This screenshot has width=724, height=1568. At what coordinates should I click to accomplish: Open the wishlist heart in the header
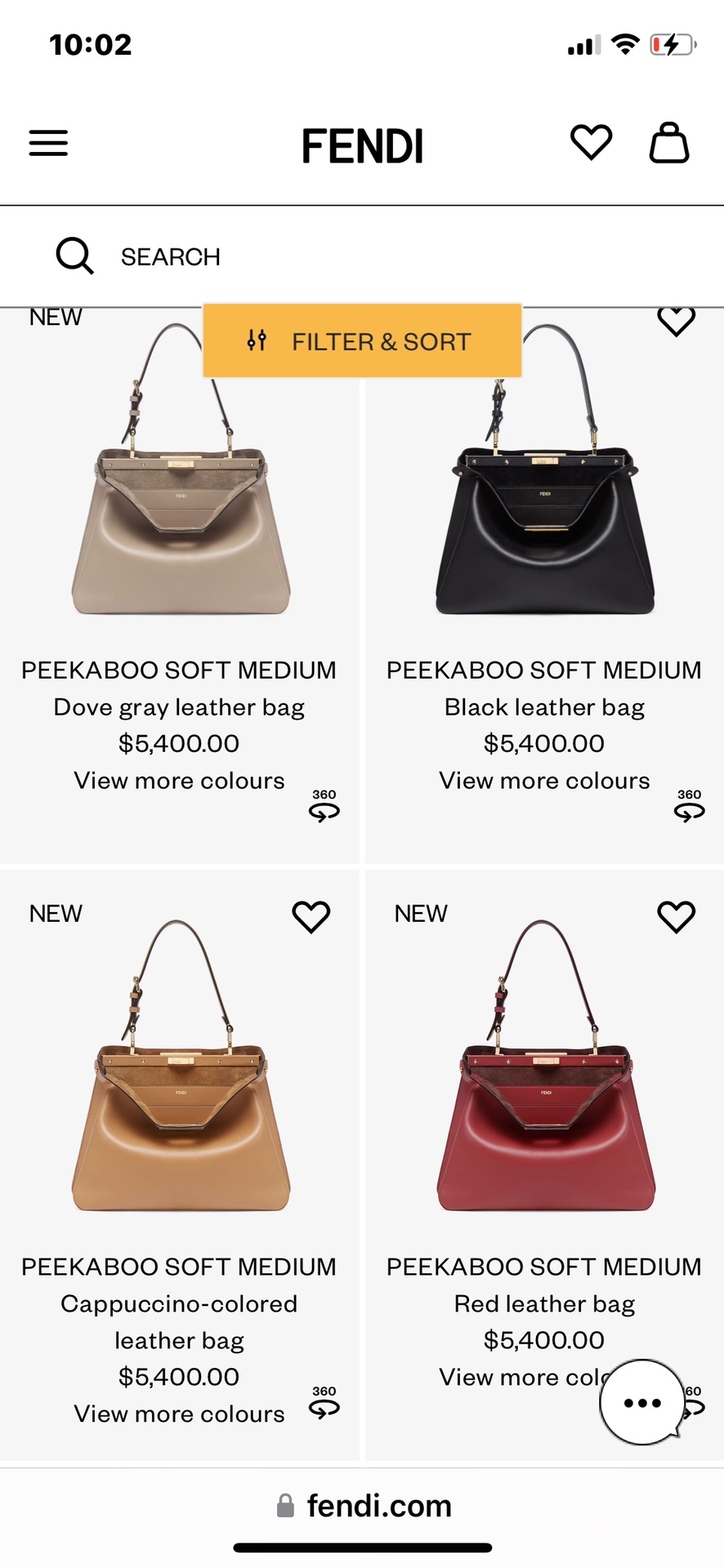click(x=591, y=143)
